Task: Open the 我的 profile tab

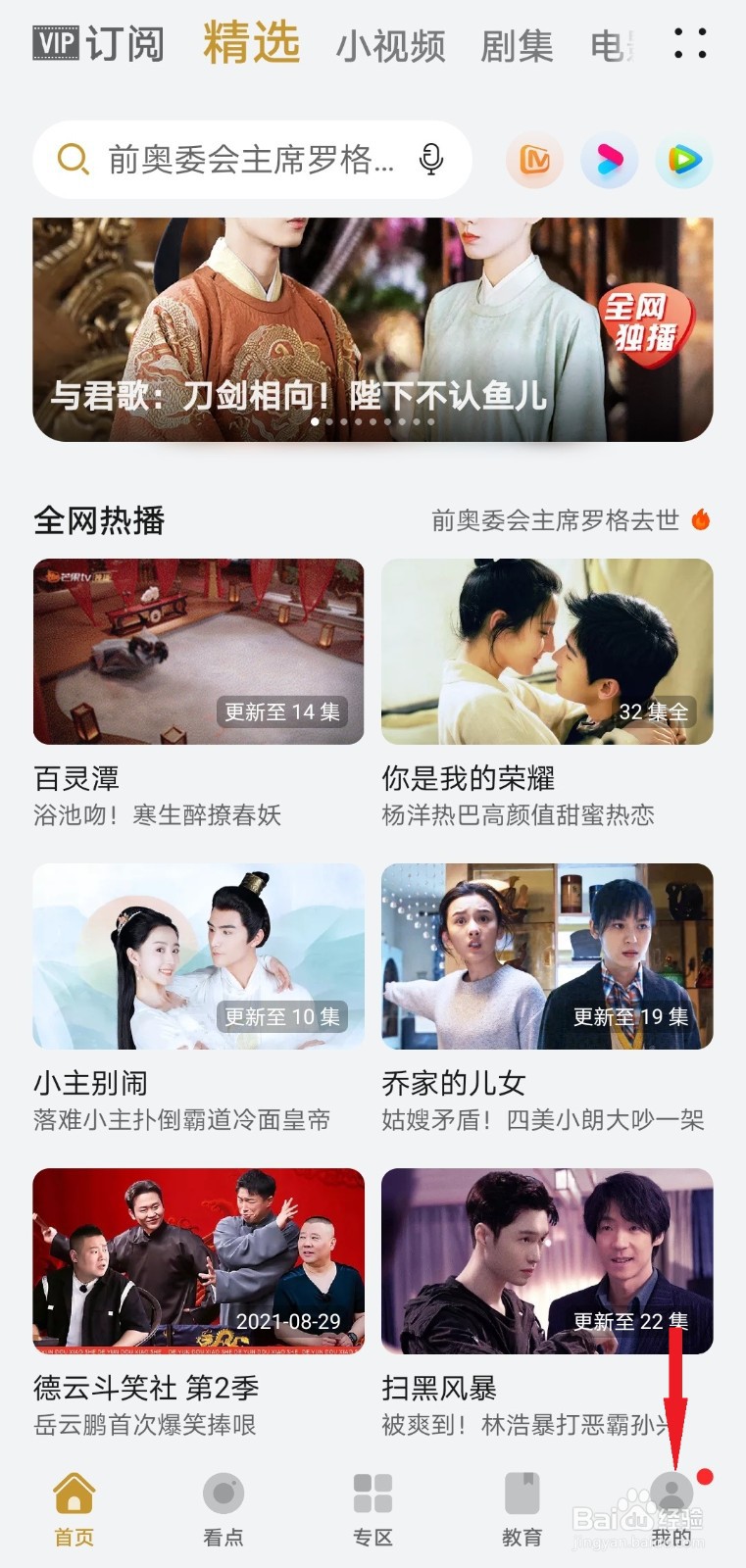Action: [x=671, y=1509]
